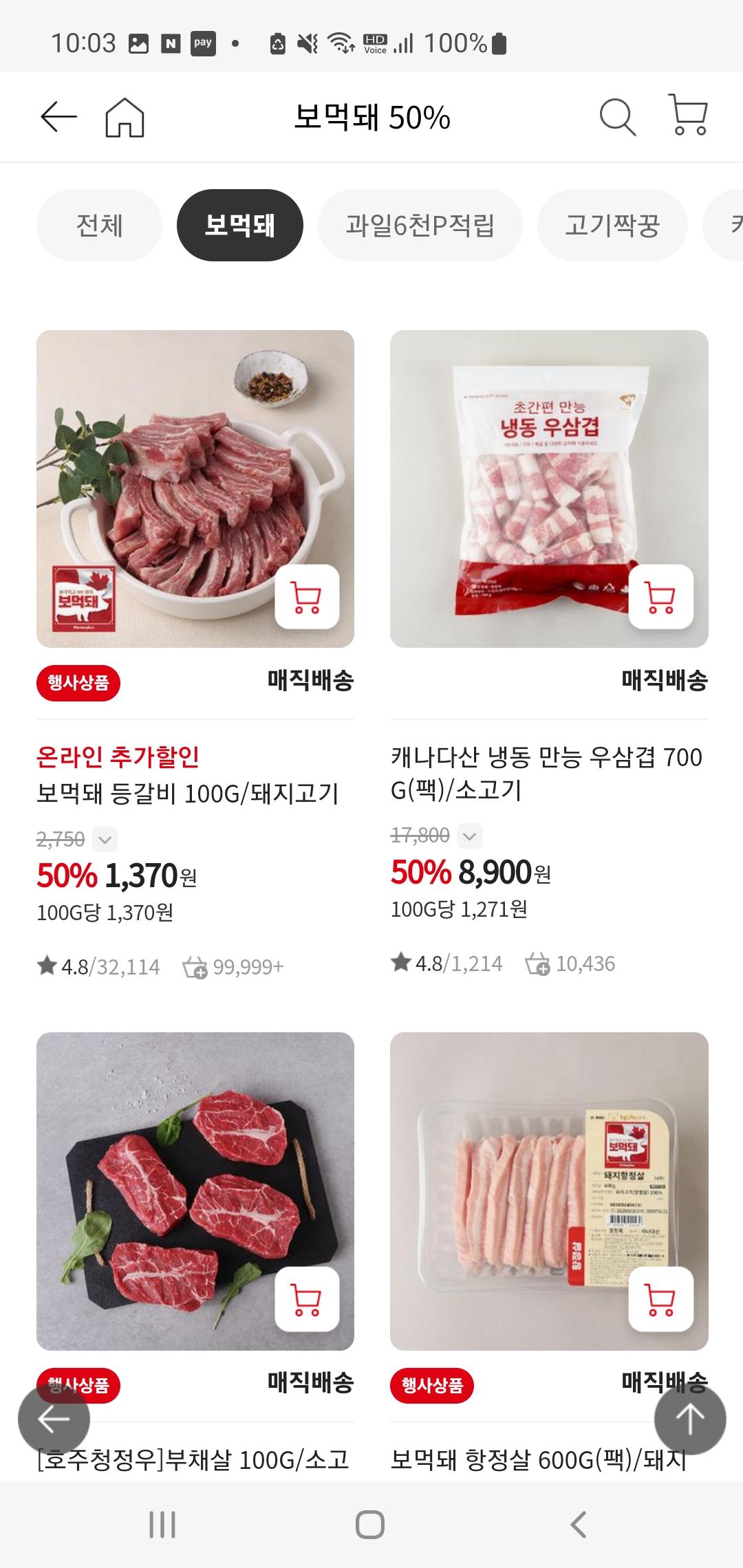Screen dimensions: 743x1568
Task: Open the 보먹돼 등갈비 100G product
Action: click(x=187, y=794)
